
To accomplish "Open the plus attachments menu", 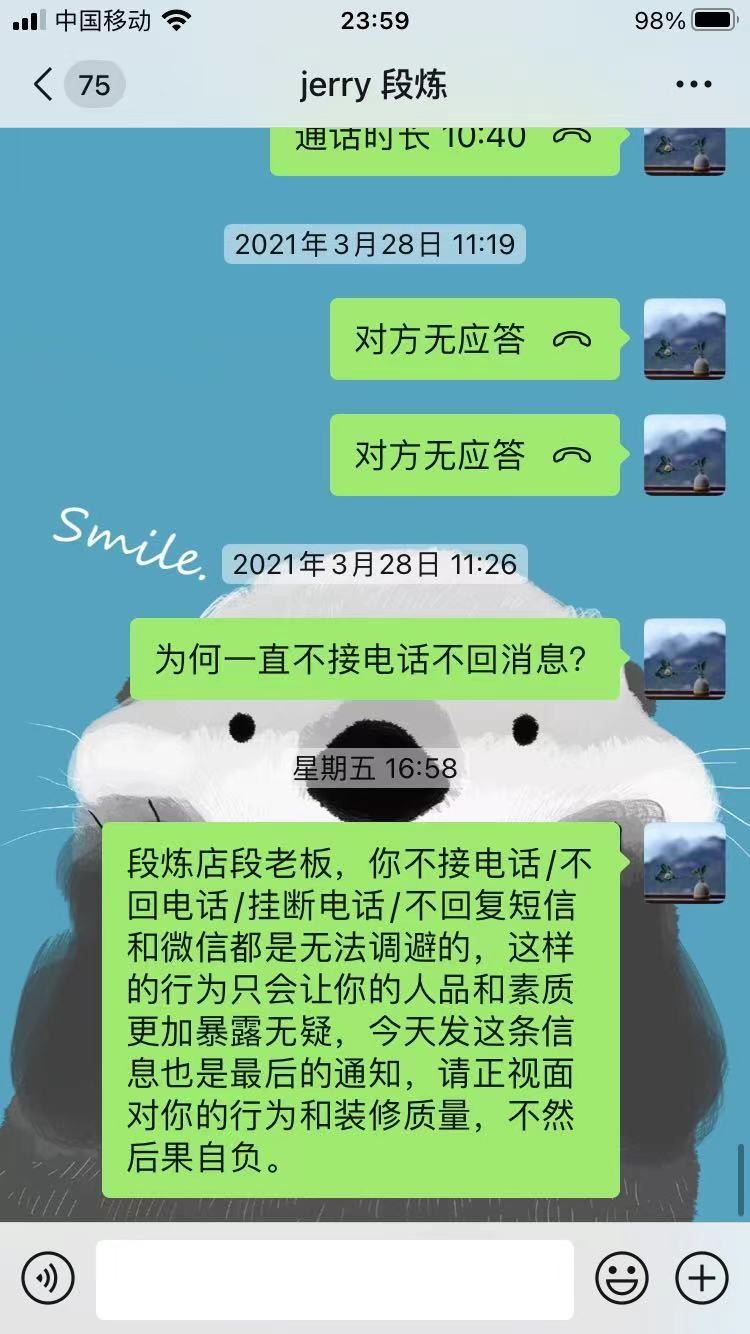I will pyautogui.click(x=701, y=1278).
